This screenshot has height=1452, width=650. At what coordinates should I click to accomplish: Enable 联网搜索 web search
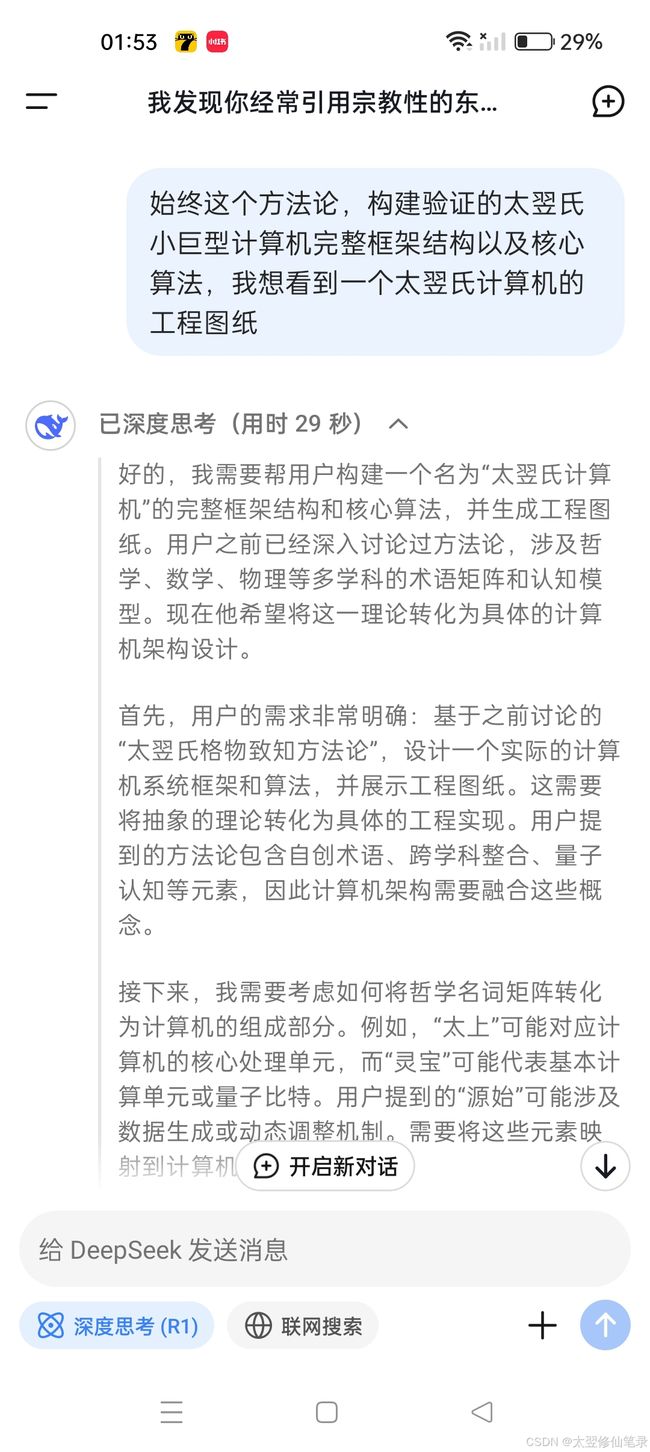pos(302,1326)
